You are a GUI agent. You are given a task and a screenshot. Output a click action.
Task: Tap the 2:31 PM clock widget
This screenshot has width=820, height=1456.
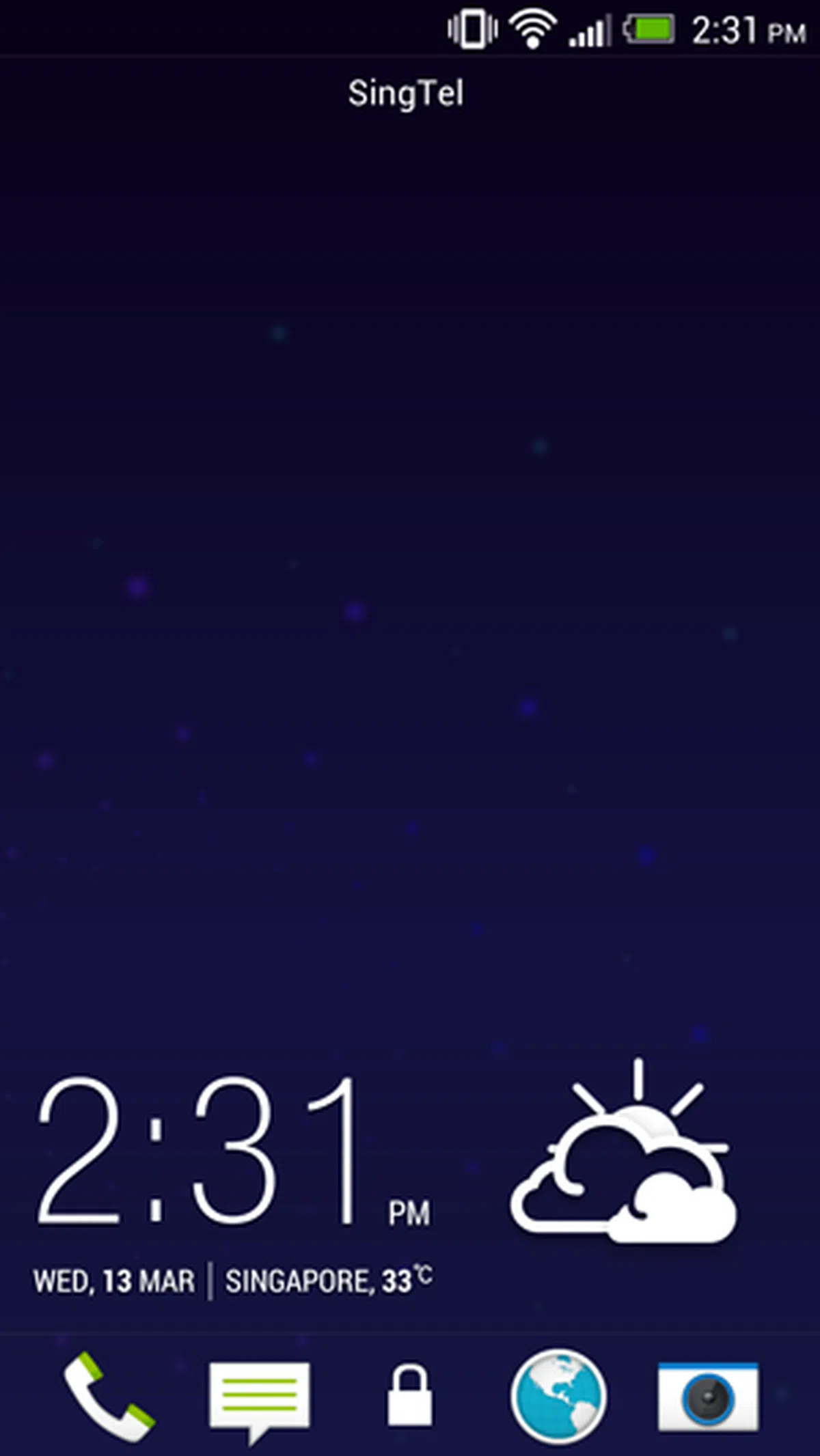point(232,1154)
